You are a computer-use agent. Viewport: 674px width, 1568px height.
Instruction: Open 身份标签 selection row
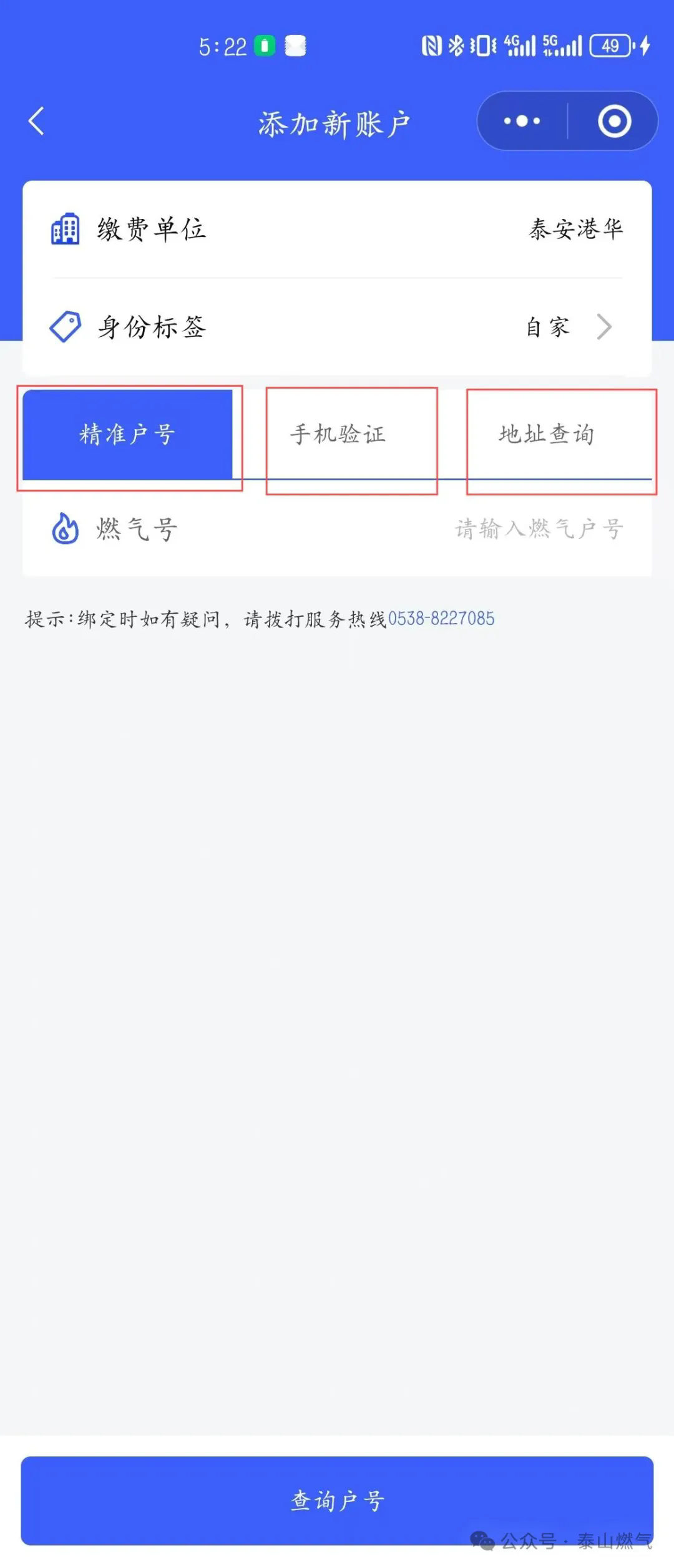[337, 327]
